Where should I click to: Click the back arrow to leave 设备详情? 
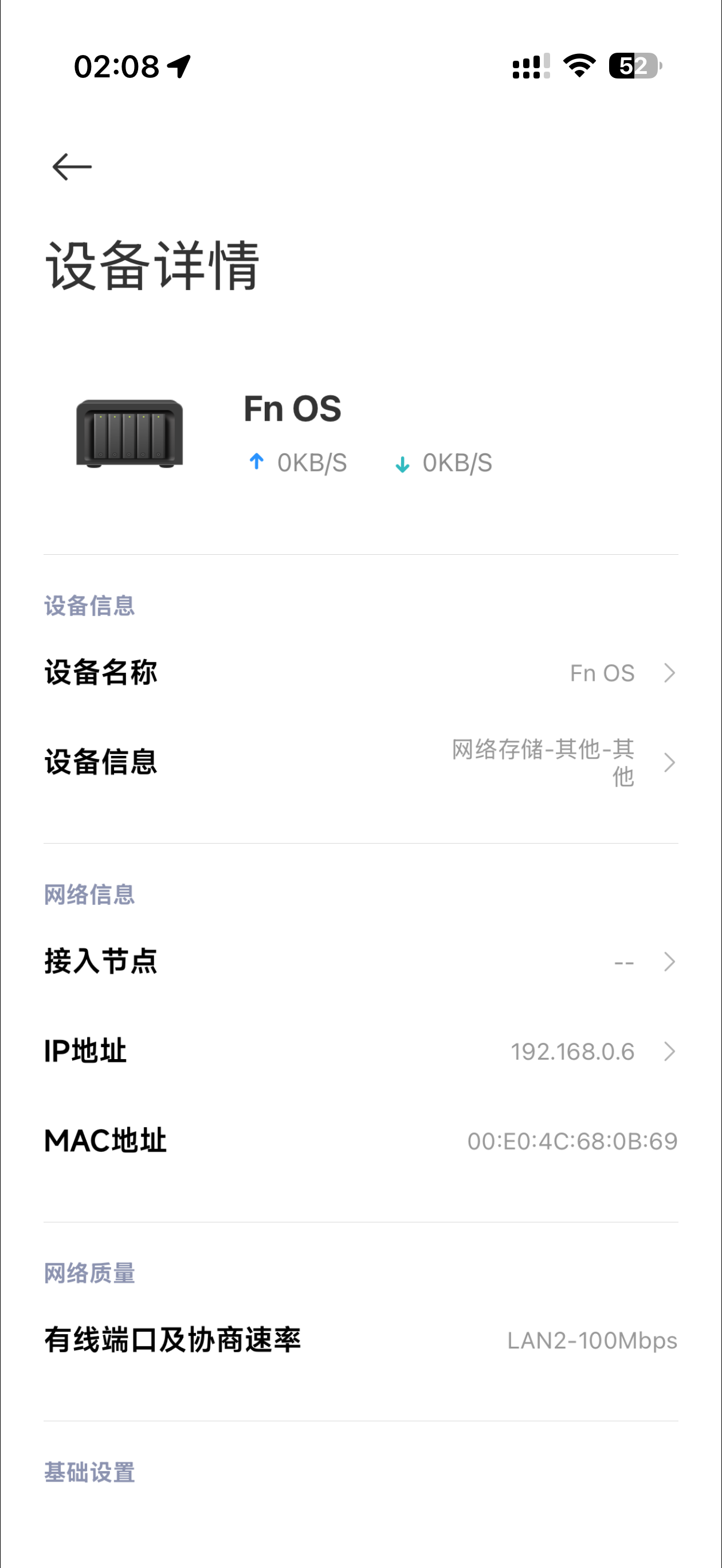(72, 166)
